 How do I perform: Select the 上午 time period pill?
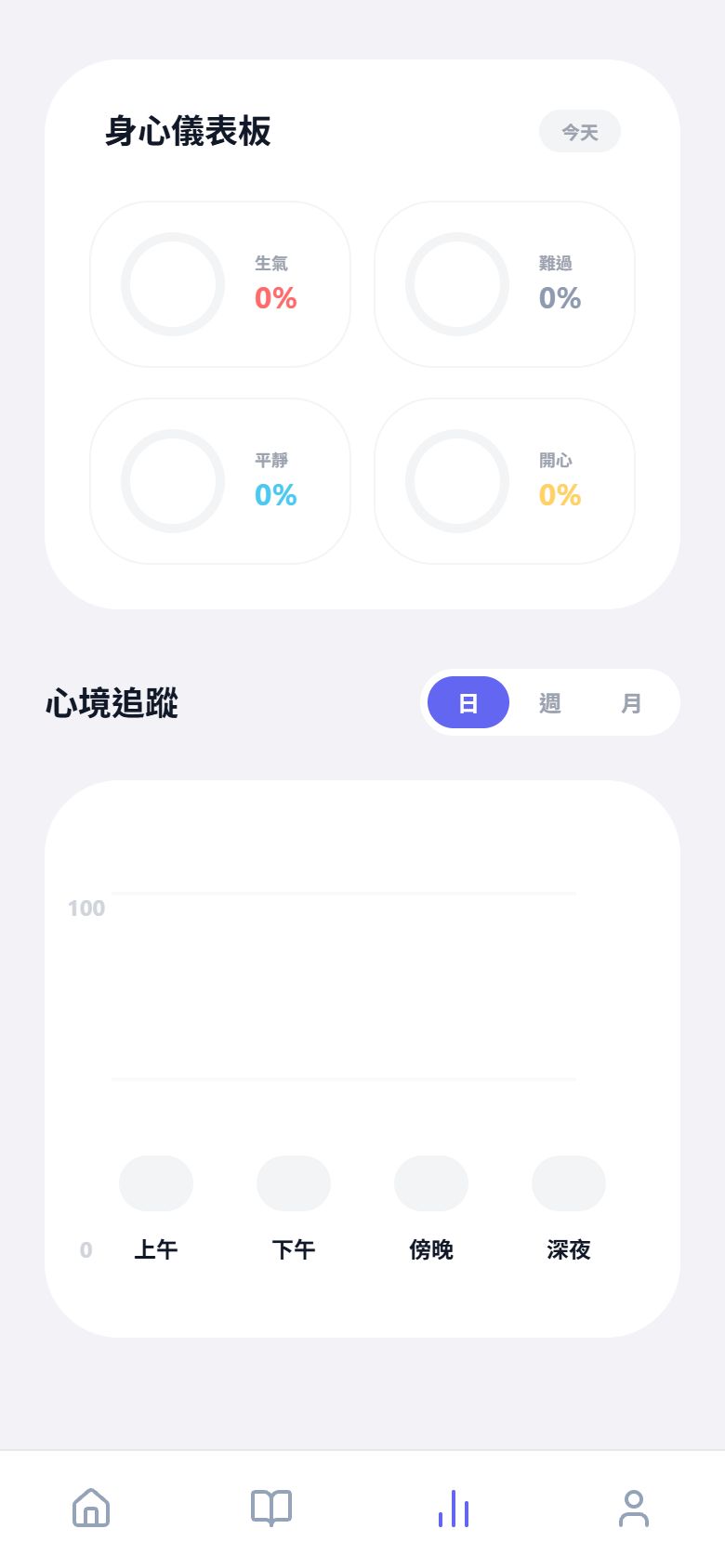[155, 1183]
